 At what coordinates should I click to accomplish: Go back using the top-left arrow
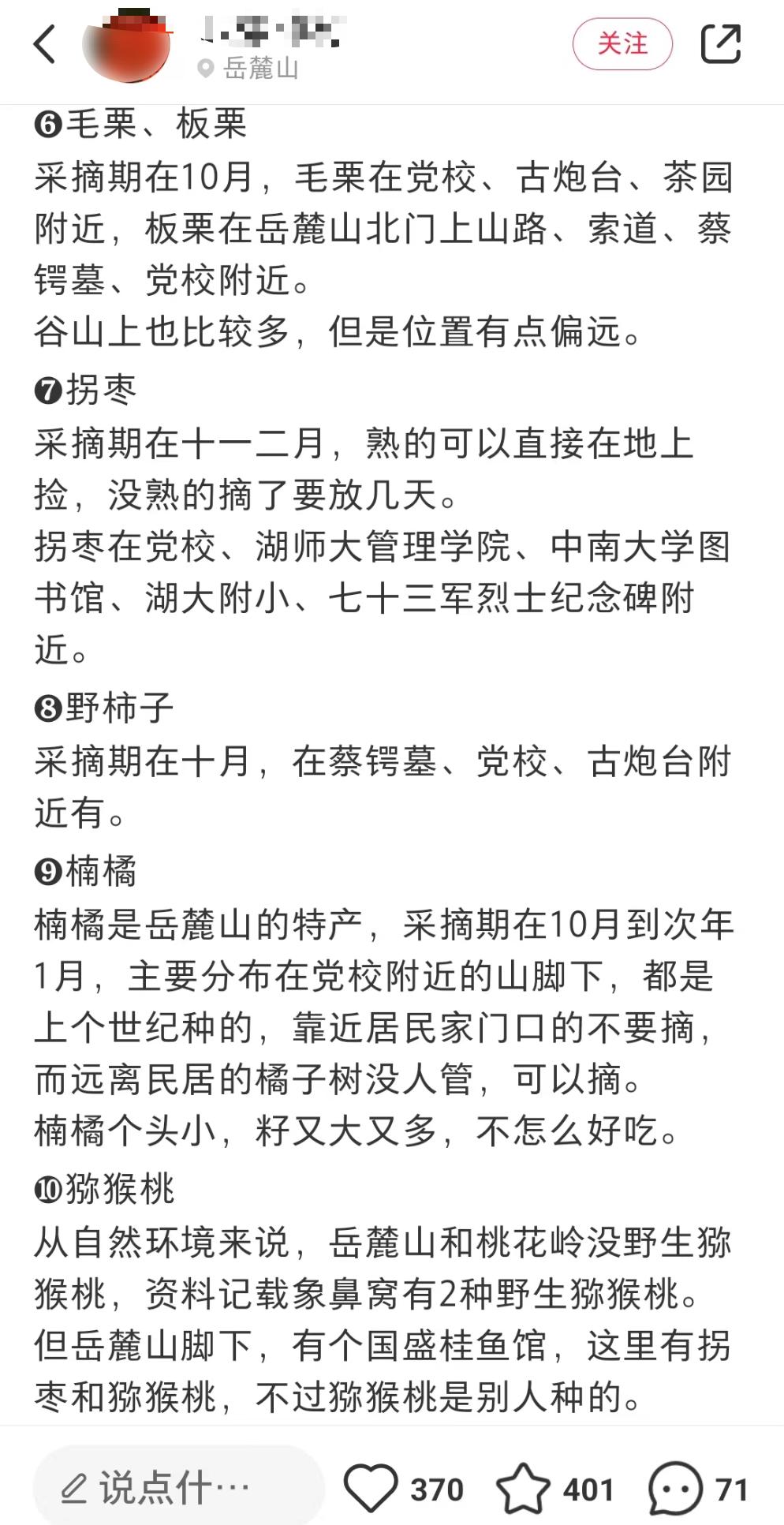click(45, 44)
